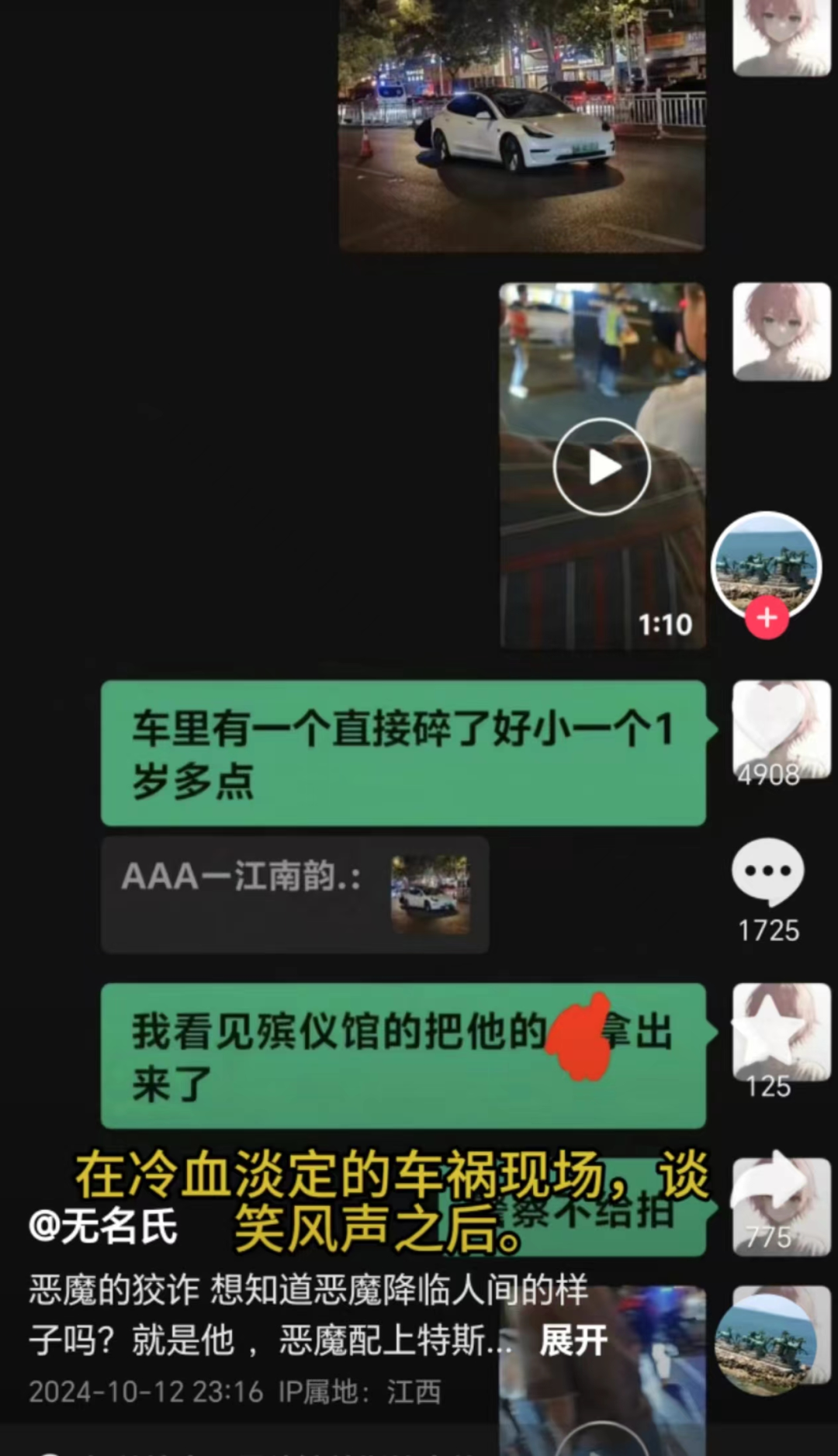Image resolution: width=838 pixels, height=1456 pixels.
Task: Open the spinning music disc for the sound
Action: coord(767,1344)
